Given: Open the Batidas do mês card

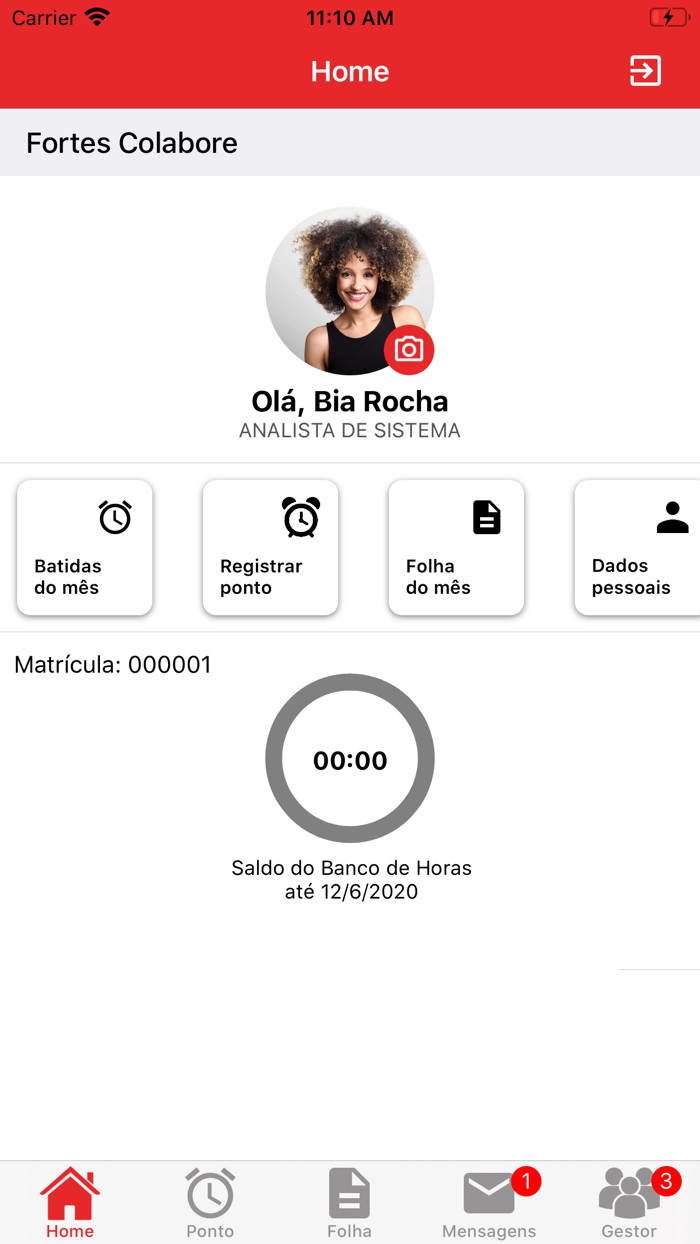Looking at the screenshot, I should (85, 547).
